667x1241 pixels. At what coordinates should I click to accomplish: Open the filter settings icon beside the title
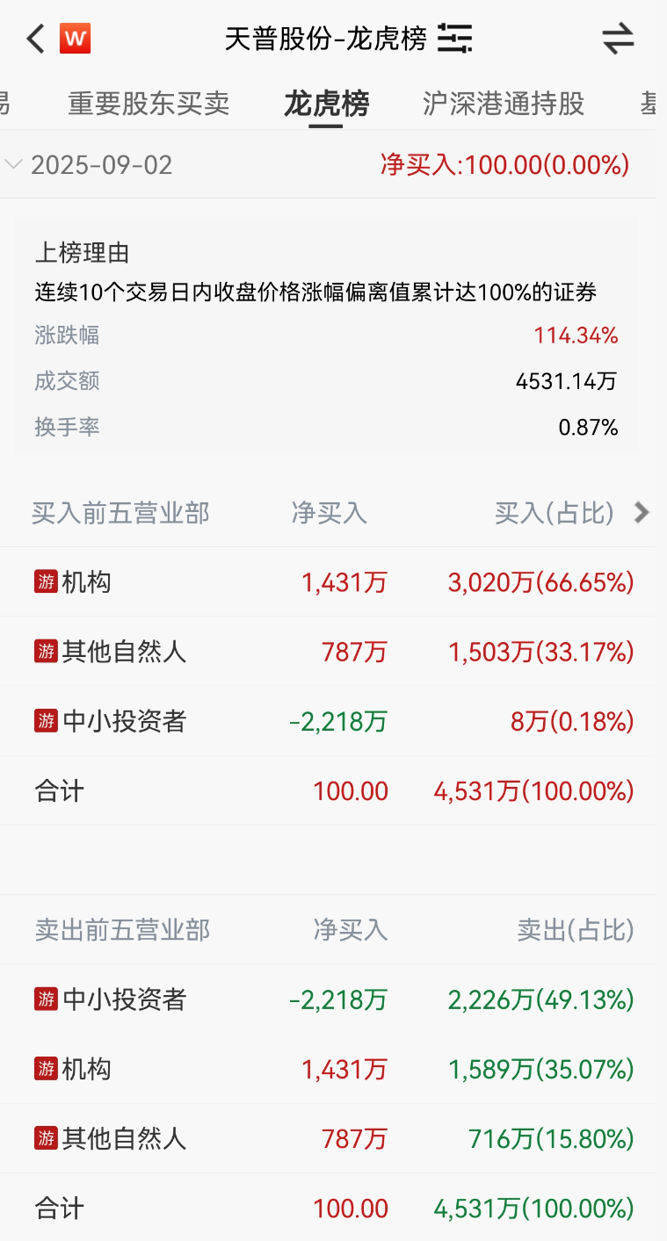455,39
